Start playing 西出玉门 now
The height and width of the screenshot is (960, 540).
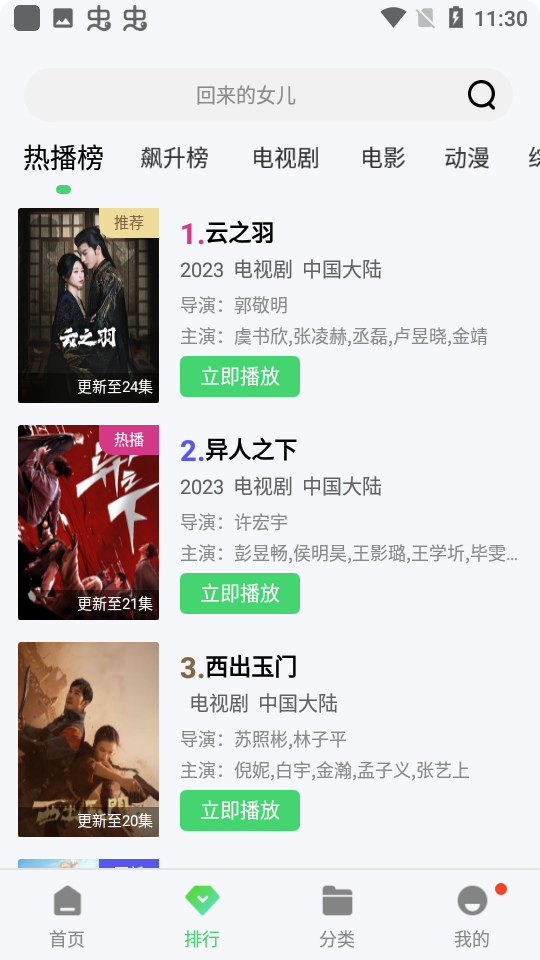[240, 810]
